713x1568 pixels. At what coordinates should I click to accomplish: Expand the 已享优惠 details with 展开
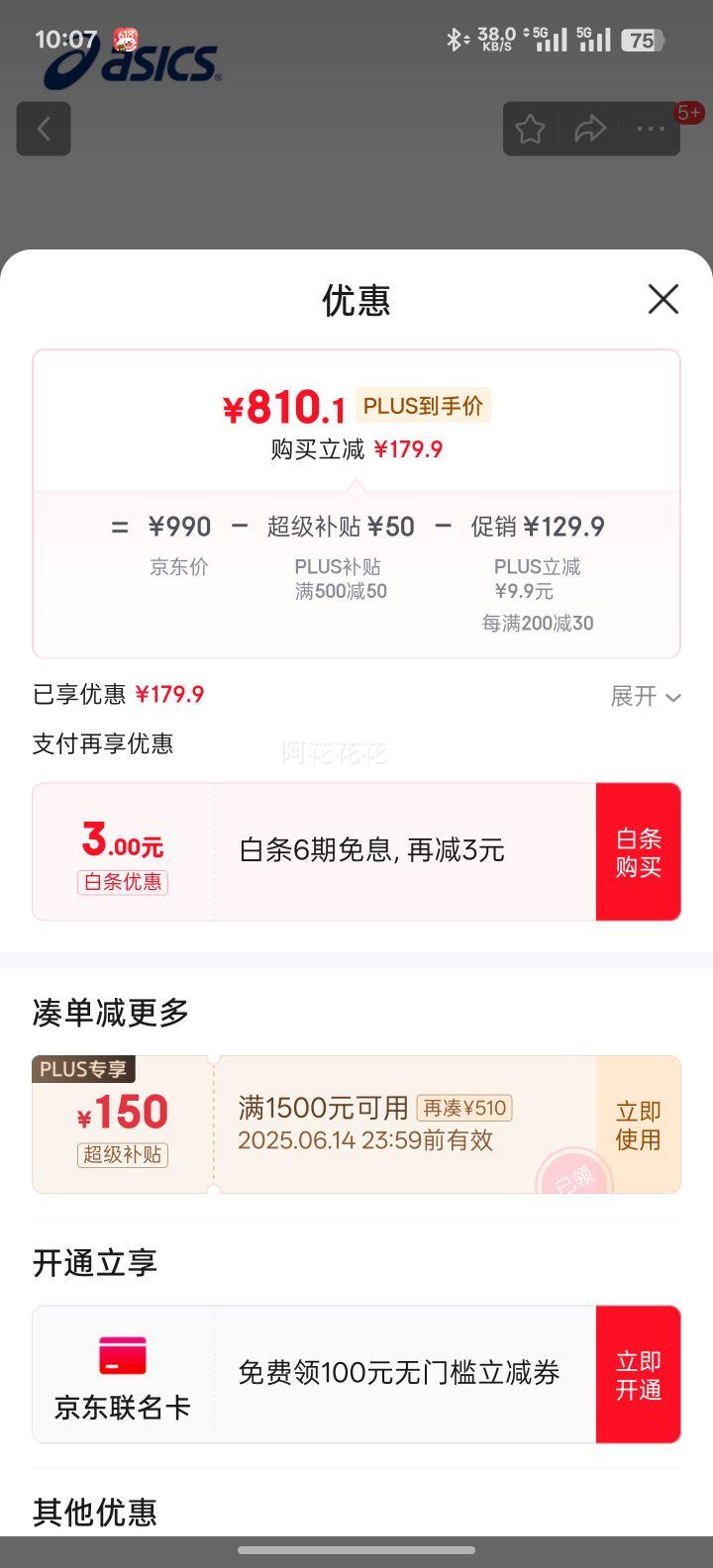[x=646, y=696]
